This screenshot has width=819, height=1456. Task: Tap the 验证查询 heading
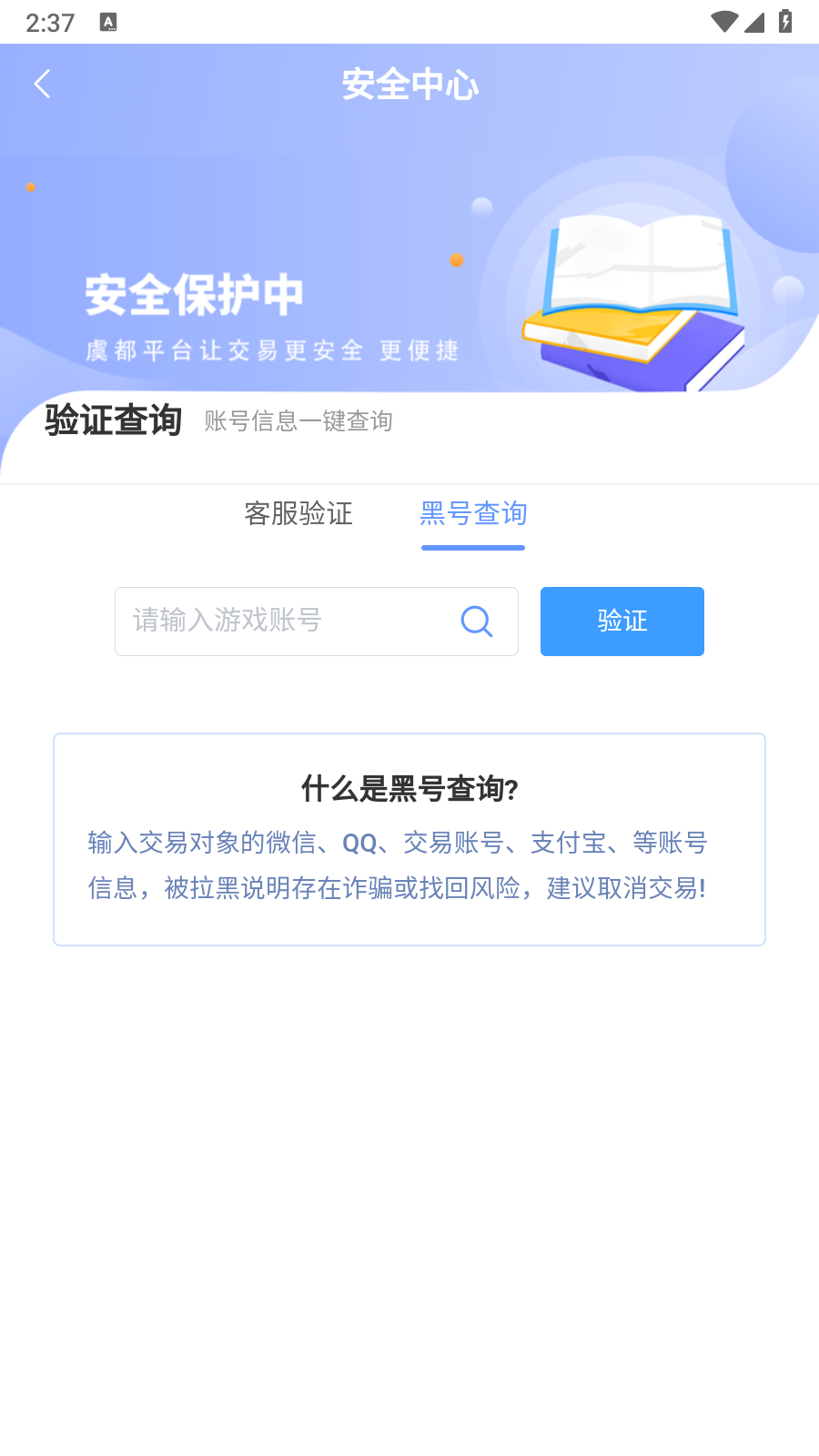click(x=113, y=420)
